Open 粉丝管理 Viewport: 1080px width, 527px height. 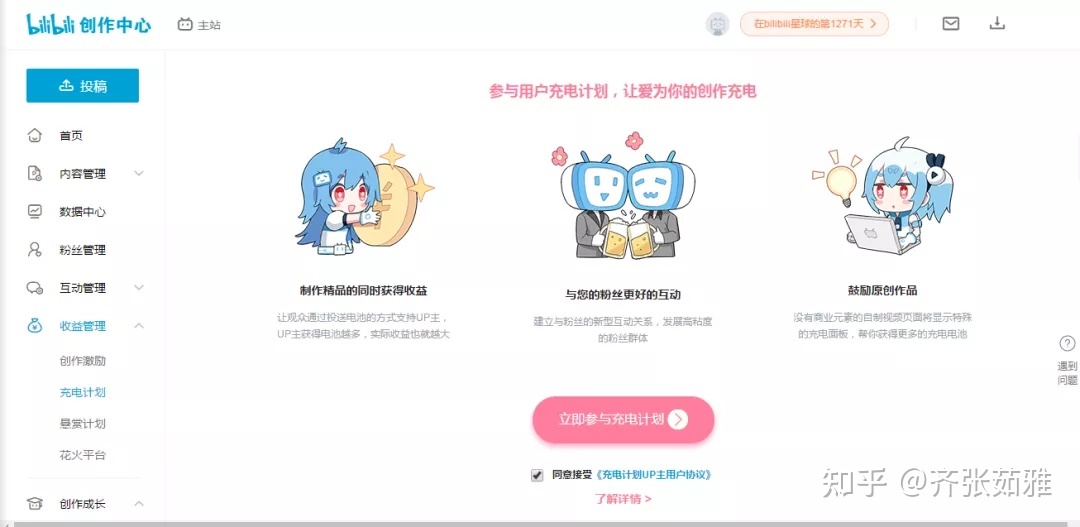point(82,250)
